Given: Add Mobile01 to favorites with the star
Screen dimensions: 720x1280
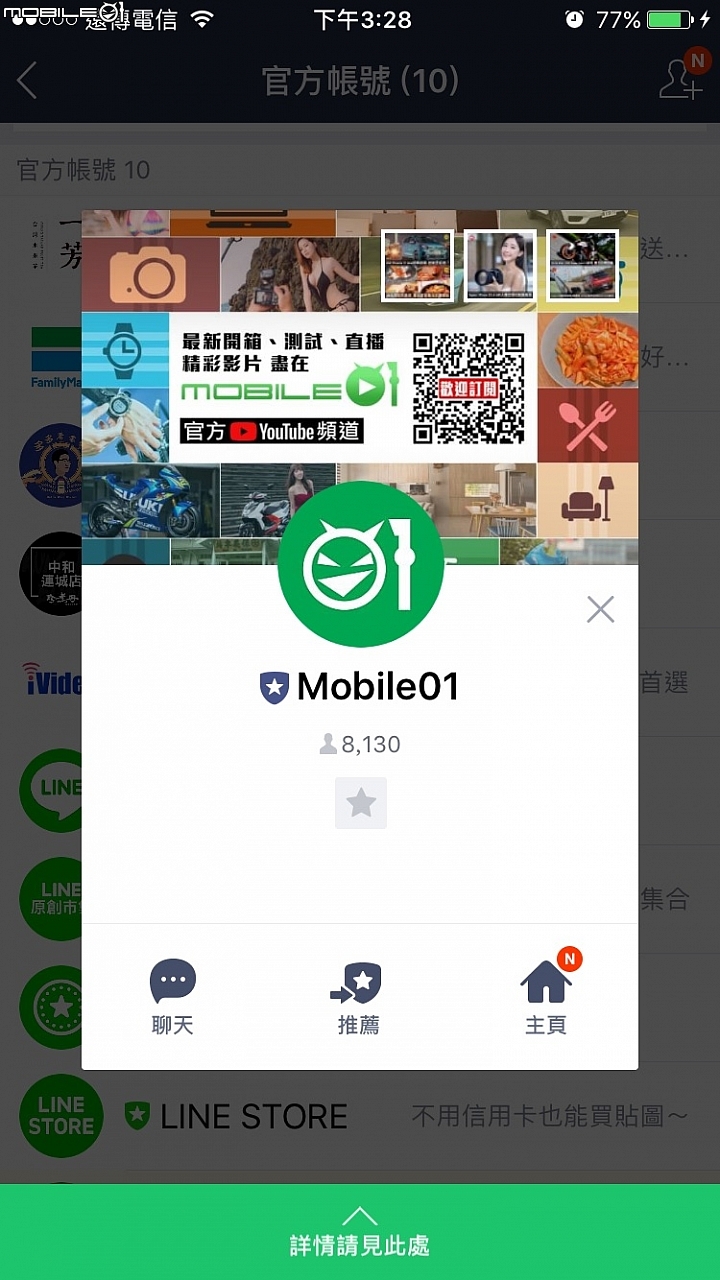Looking at the screenshot, I should pos(360,803).
